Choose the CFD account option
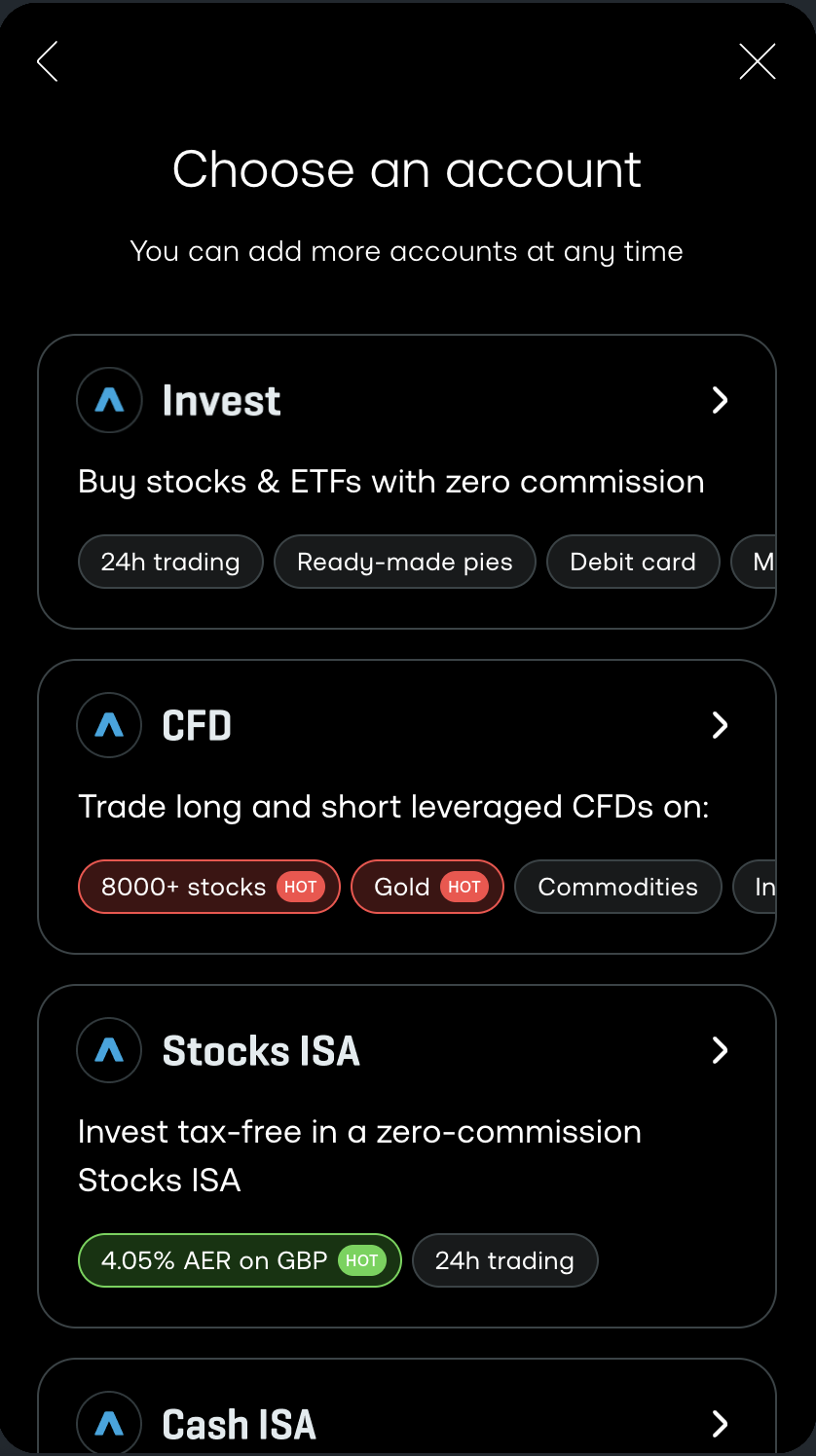Screen dimensions: 816x1456 tap(408, 806)
